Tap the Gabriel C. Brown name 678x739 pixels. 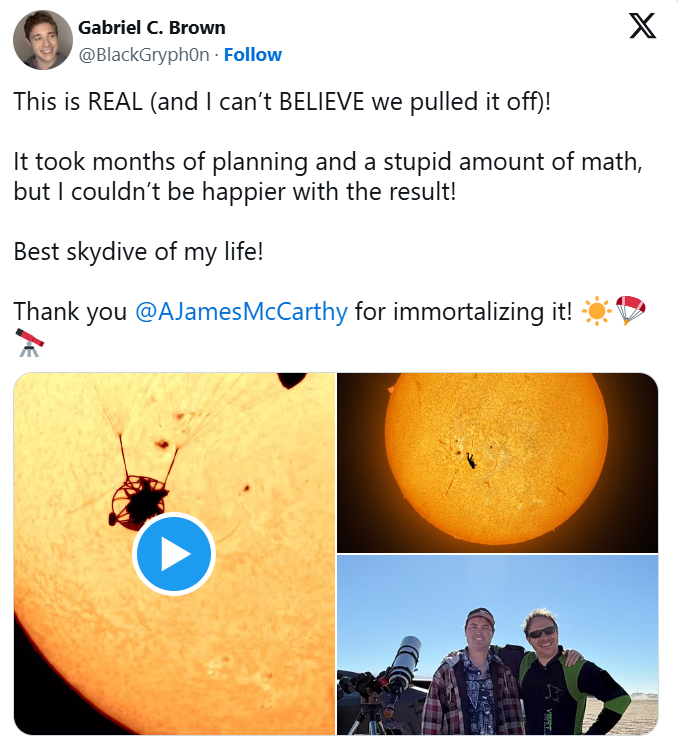[152, 27]
